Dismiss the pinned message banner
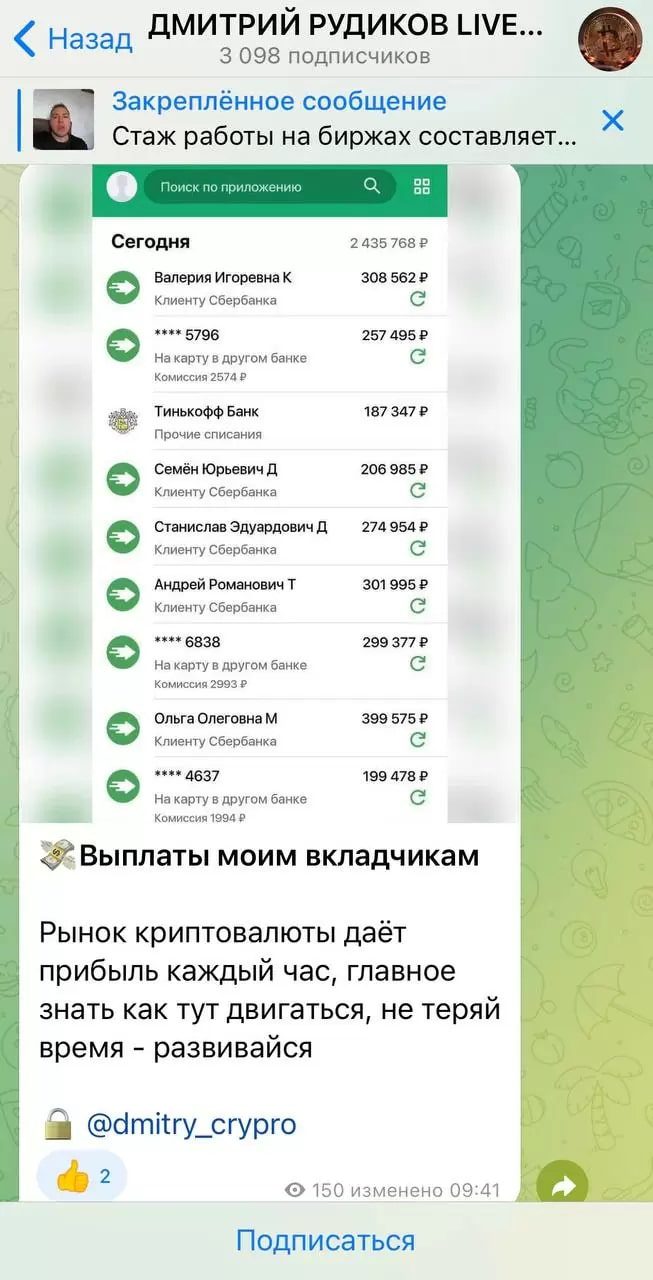This screenshot has height=1280, width=653. (x=613, y=120)
